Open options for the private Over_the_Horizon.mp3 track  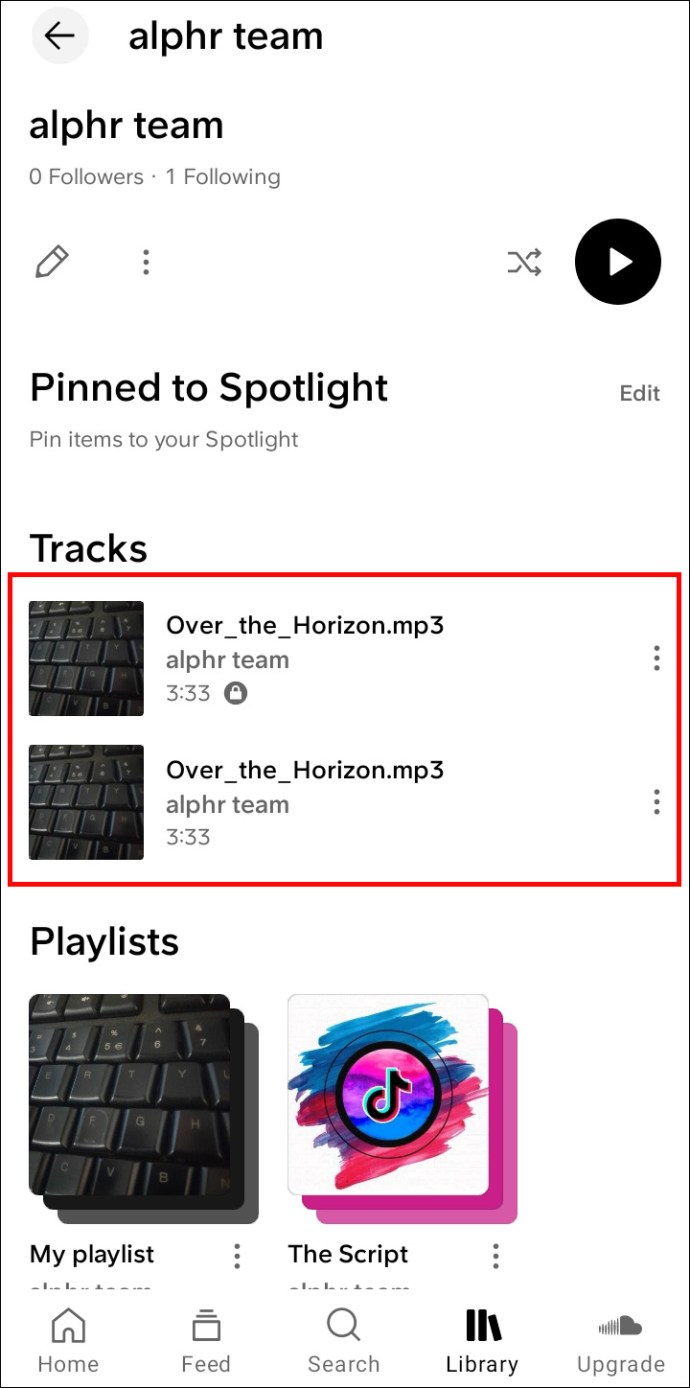[656, 658]
